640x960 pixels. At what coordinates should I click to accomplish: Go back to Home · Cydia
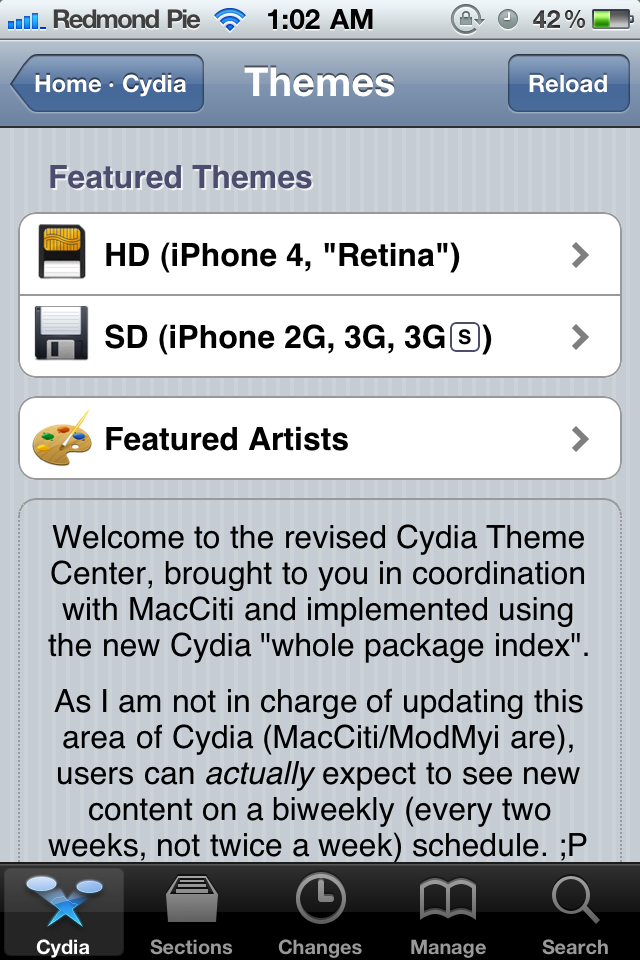(108, 84)
